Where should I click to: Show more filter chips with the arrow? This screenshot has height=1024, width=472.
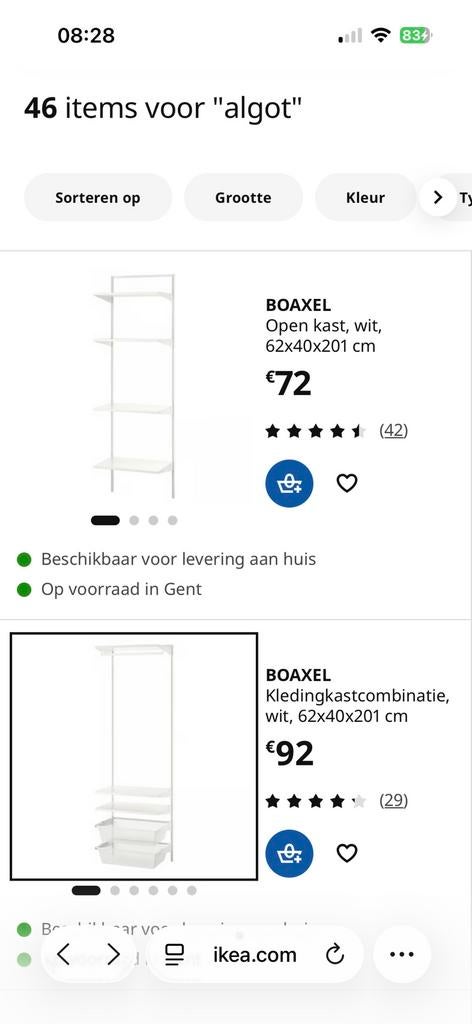[438, 197]
